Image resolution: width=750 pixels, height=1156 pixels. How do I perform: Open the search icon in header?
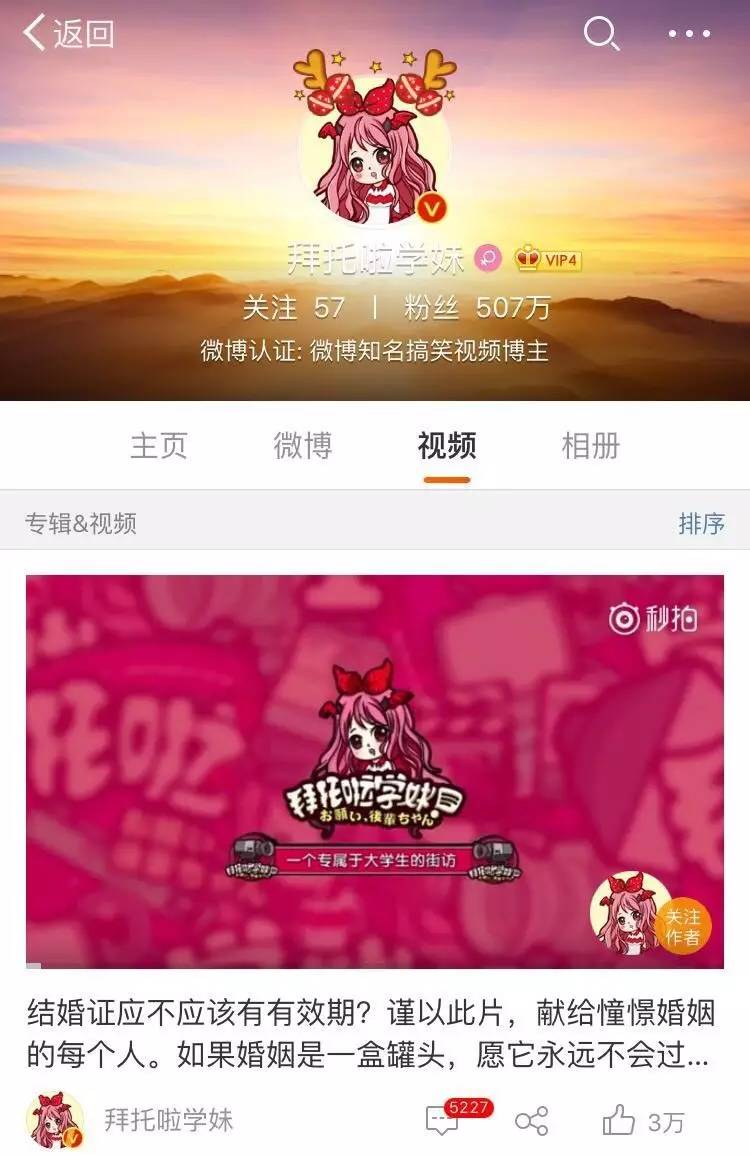pyautogui.click(x=601, y=34)
